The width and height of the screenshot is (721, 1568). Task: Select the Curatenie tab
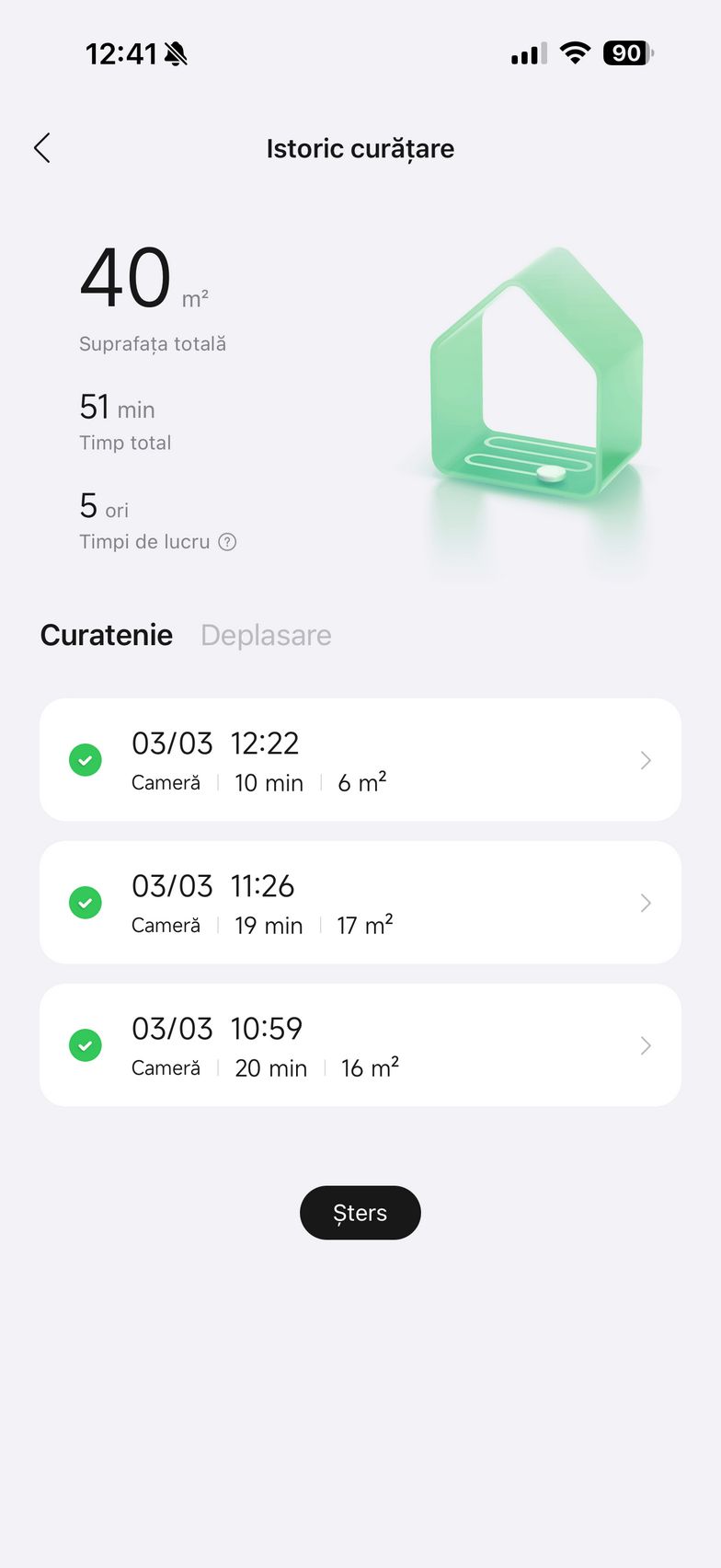click(107, 635)
